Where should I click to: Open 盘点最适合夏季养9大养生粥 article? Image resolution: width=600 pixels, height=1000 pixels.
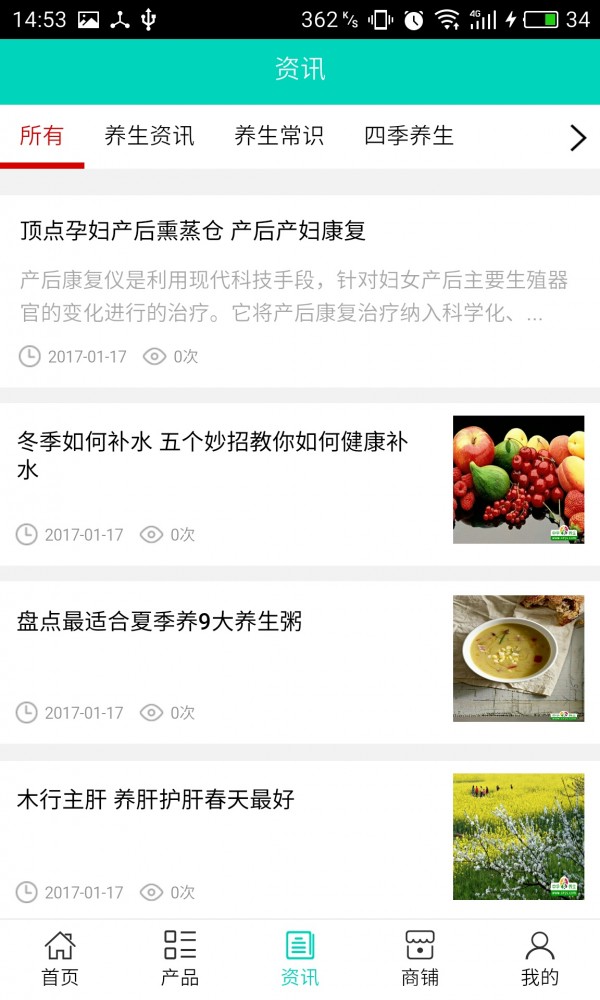tap(160, 622)
